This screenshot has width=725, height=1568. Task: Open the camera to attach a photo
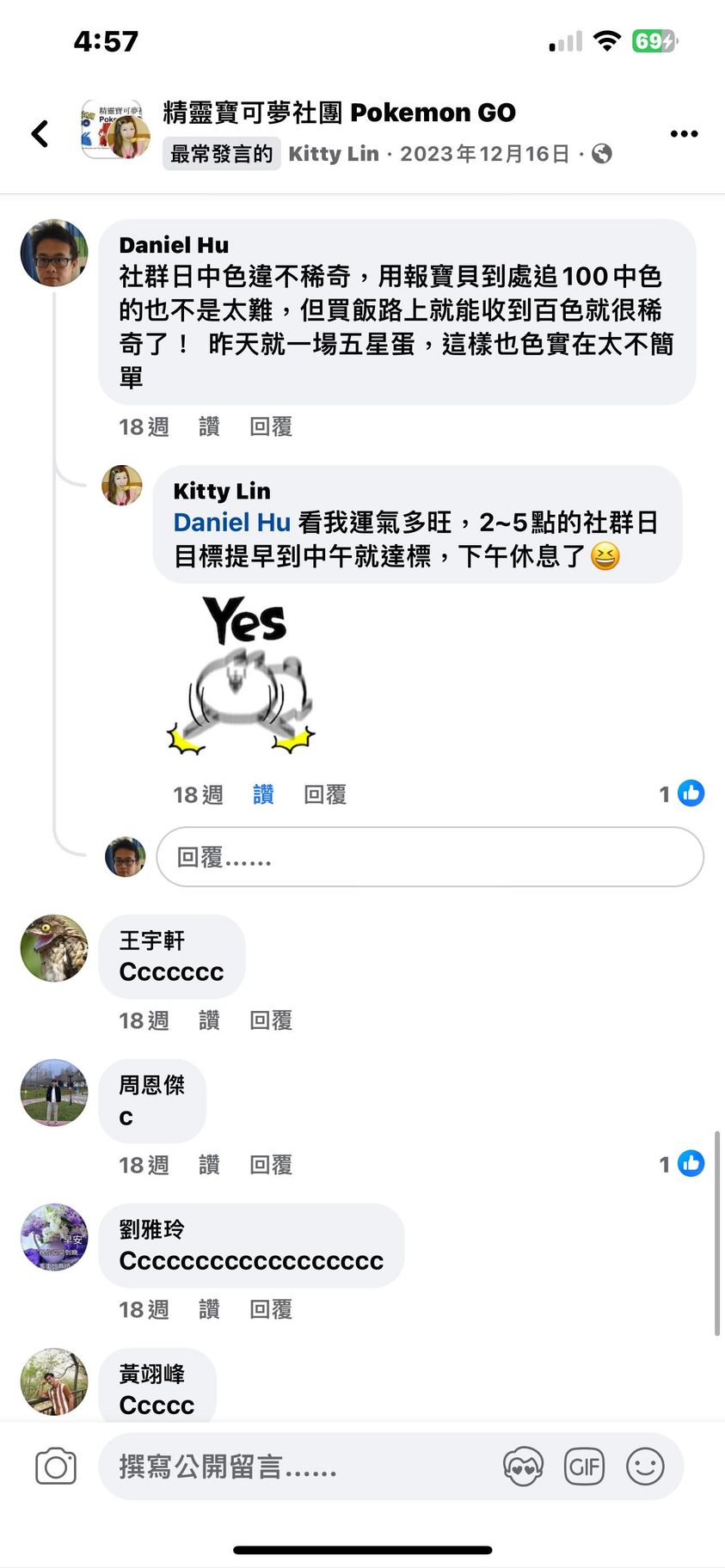click(56, 1467)
